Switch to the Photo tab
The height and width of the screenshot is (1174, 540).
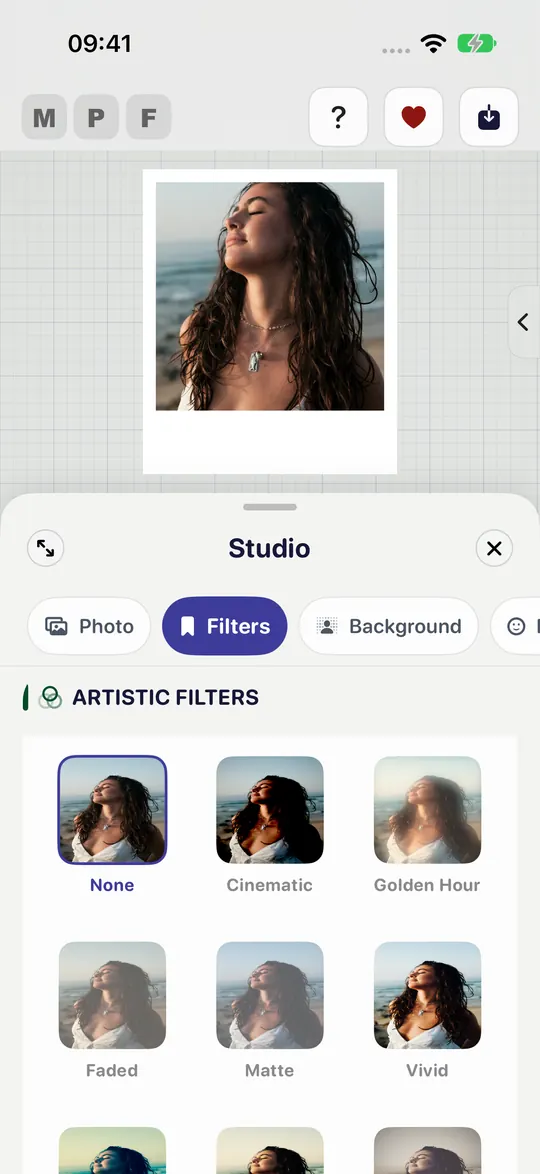(x=89, y=626)
